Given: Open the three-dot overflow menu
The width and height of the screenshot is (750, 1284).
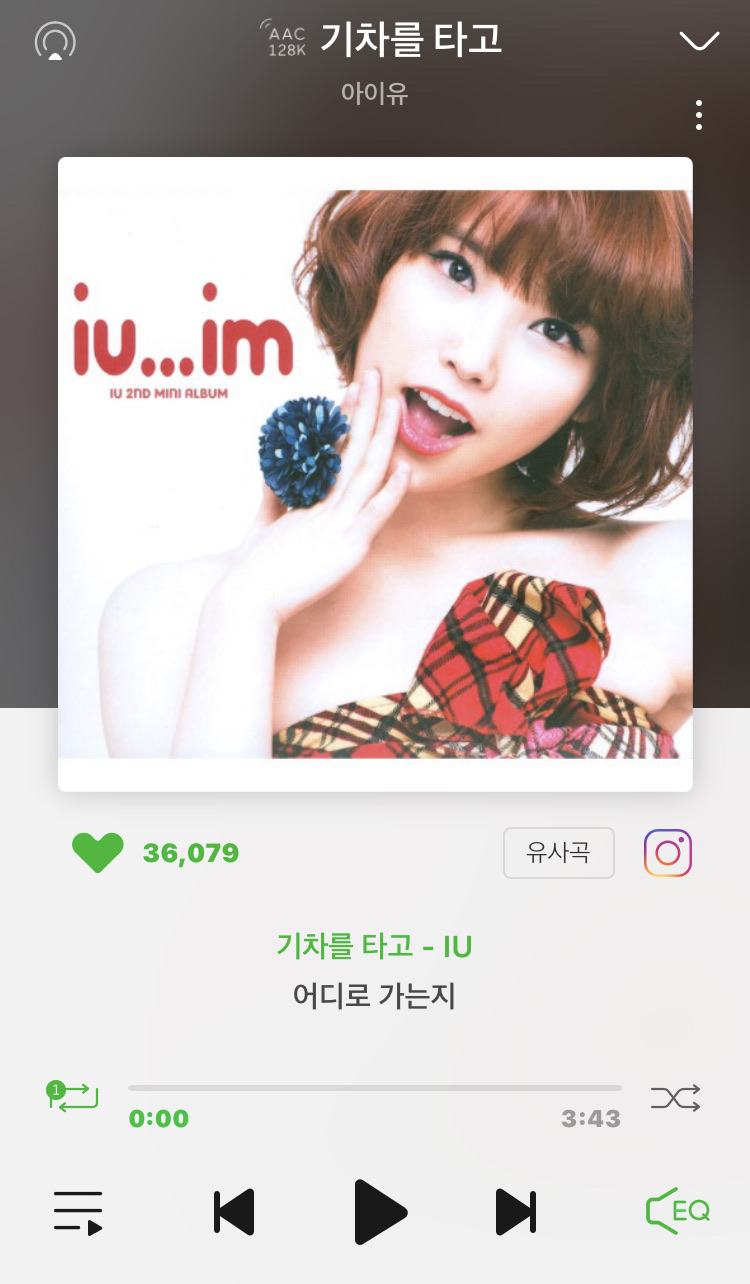Looking at the screenshot, I should 699,115.
